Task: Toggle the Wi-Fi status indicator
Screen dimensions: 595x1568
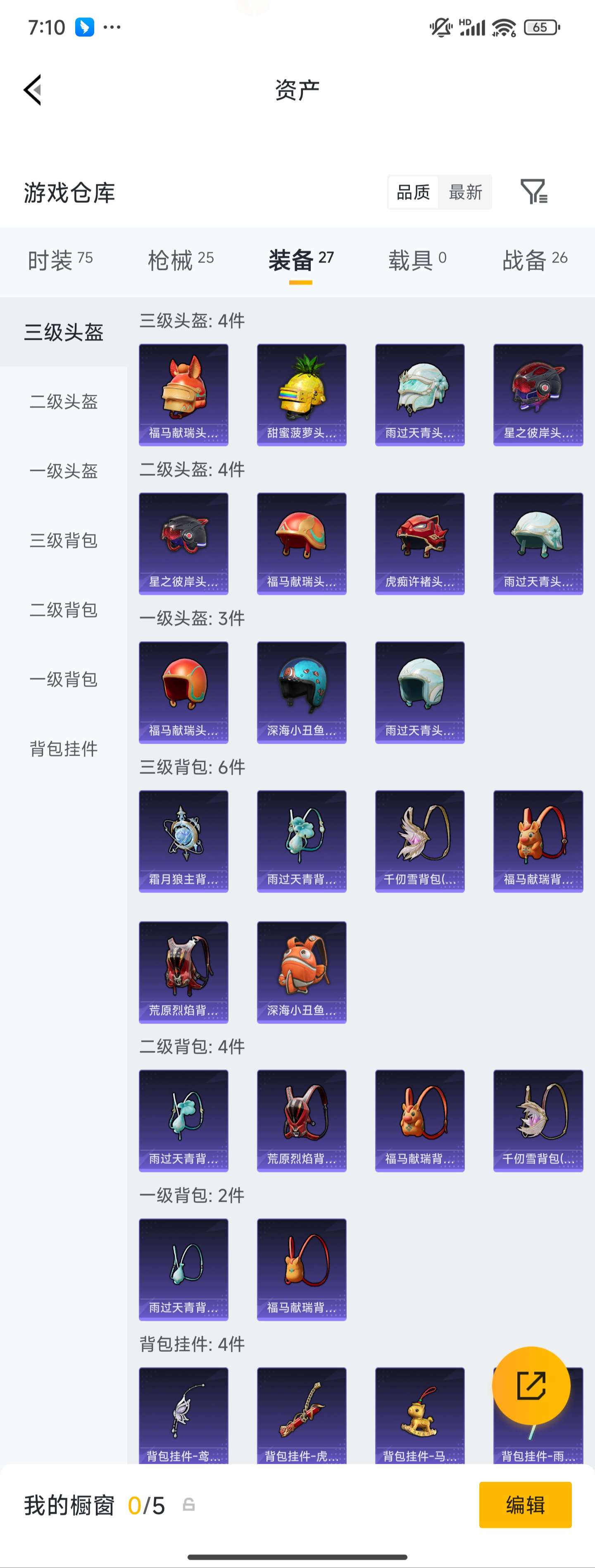Action: [504, 27]
